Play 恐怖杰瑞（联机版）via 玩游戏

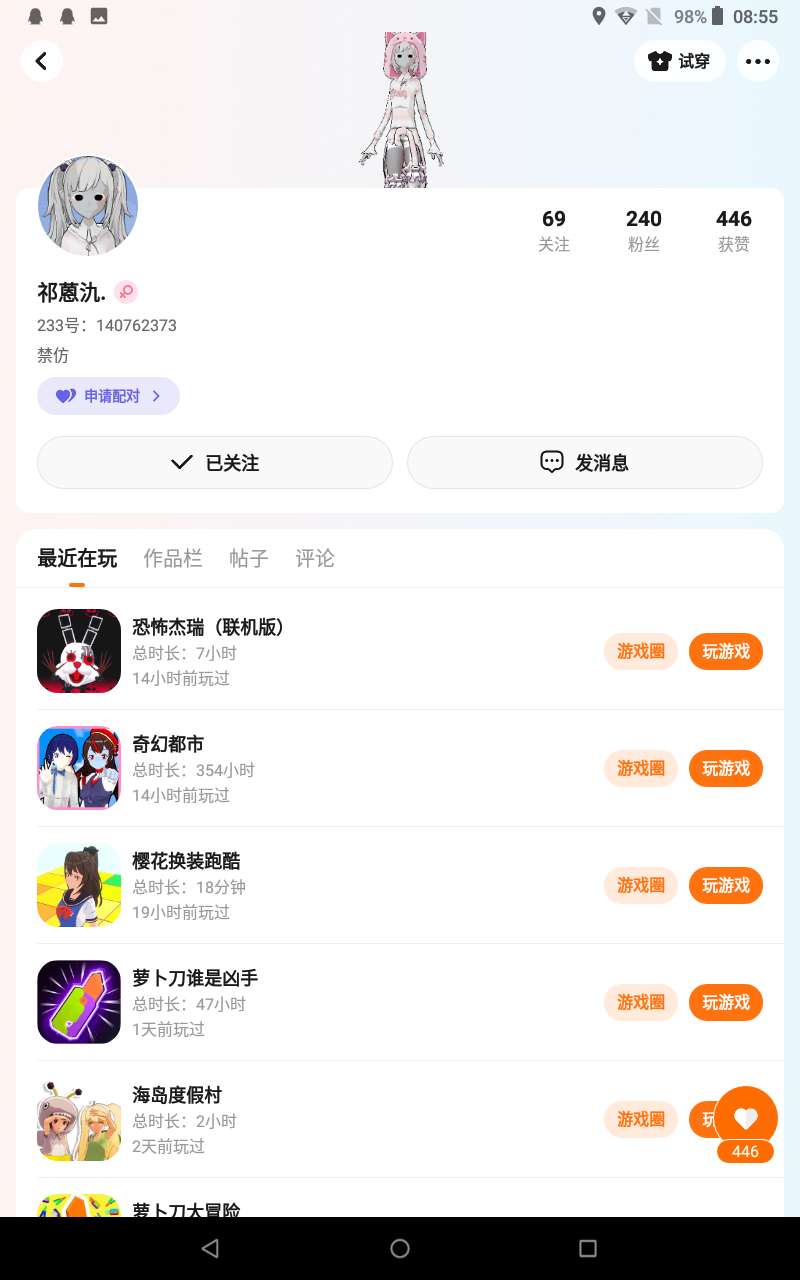point(725,651)
